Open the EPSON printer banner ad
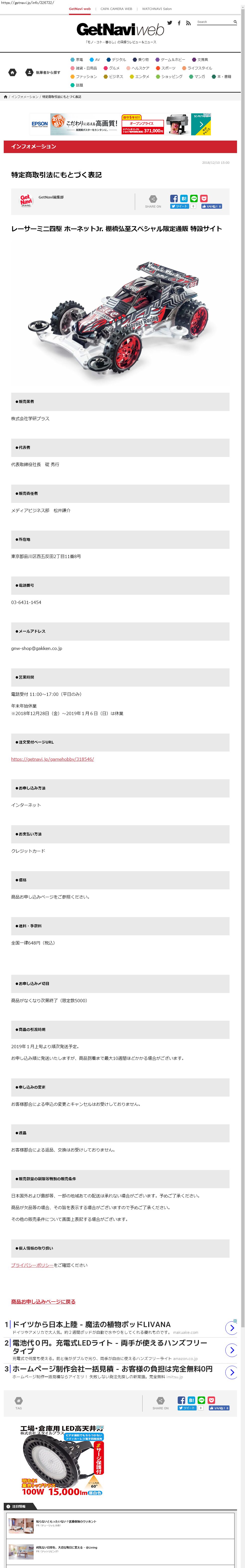This screenshot has width=245, height=1568. click(x=121, y=124)
